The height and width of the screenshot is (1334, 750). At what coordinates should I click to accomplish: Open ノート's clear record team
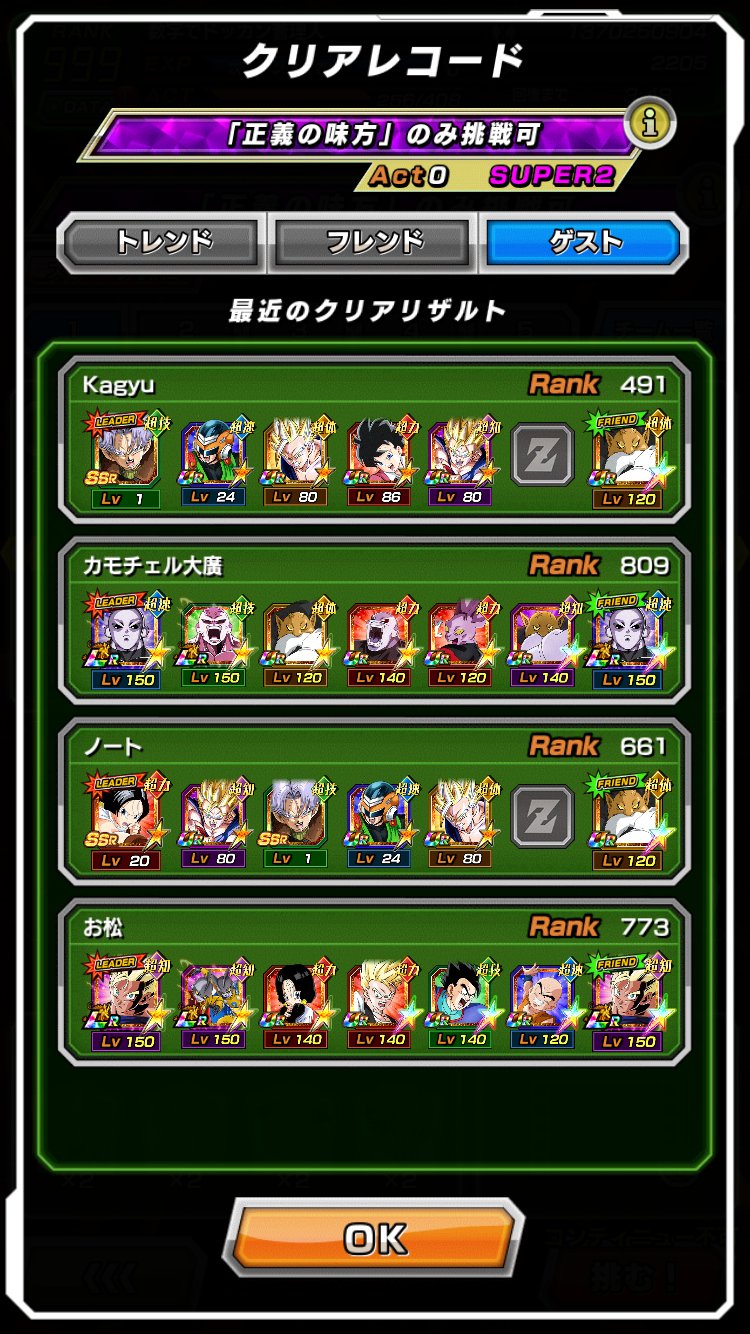click(374, 801)
